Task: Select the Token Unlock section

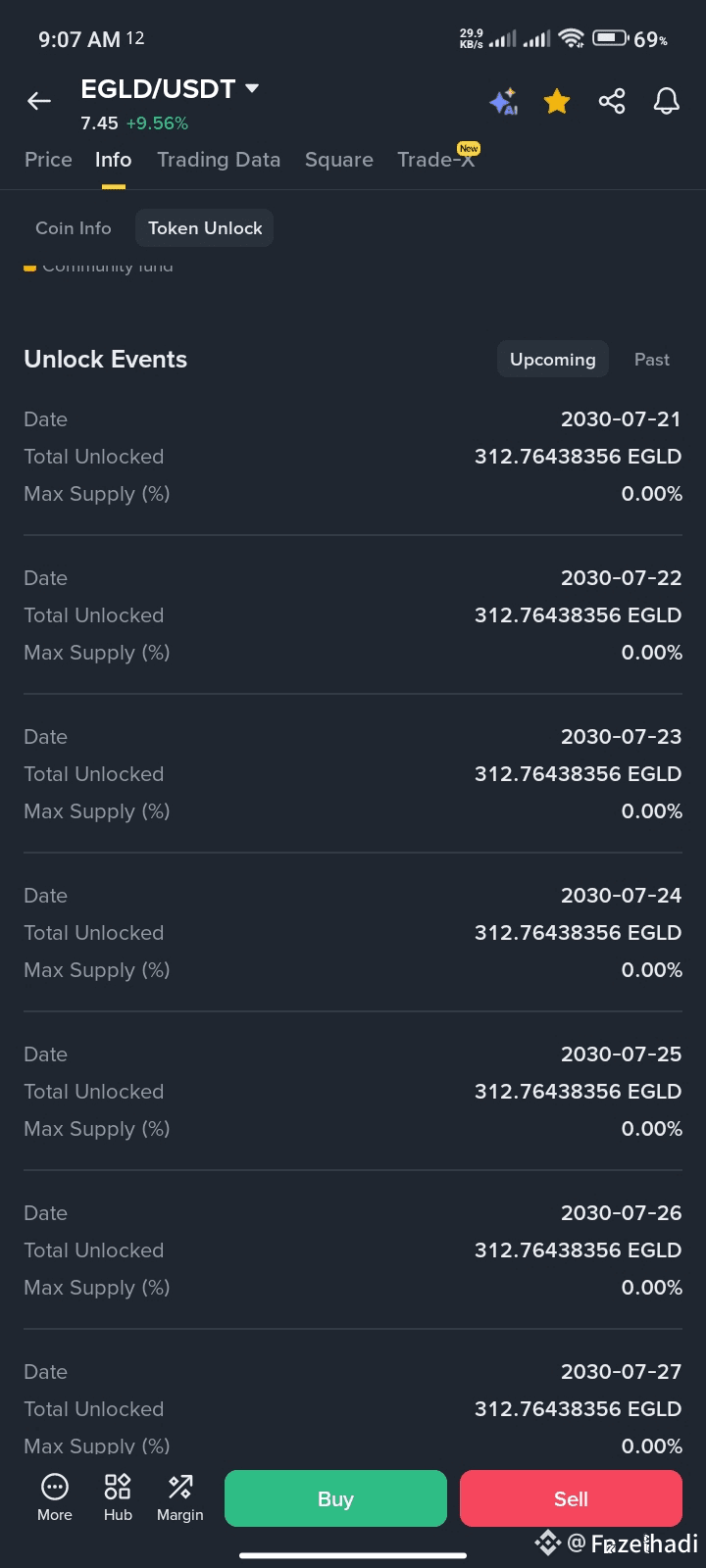Action: (x=205, y=228)
